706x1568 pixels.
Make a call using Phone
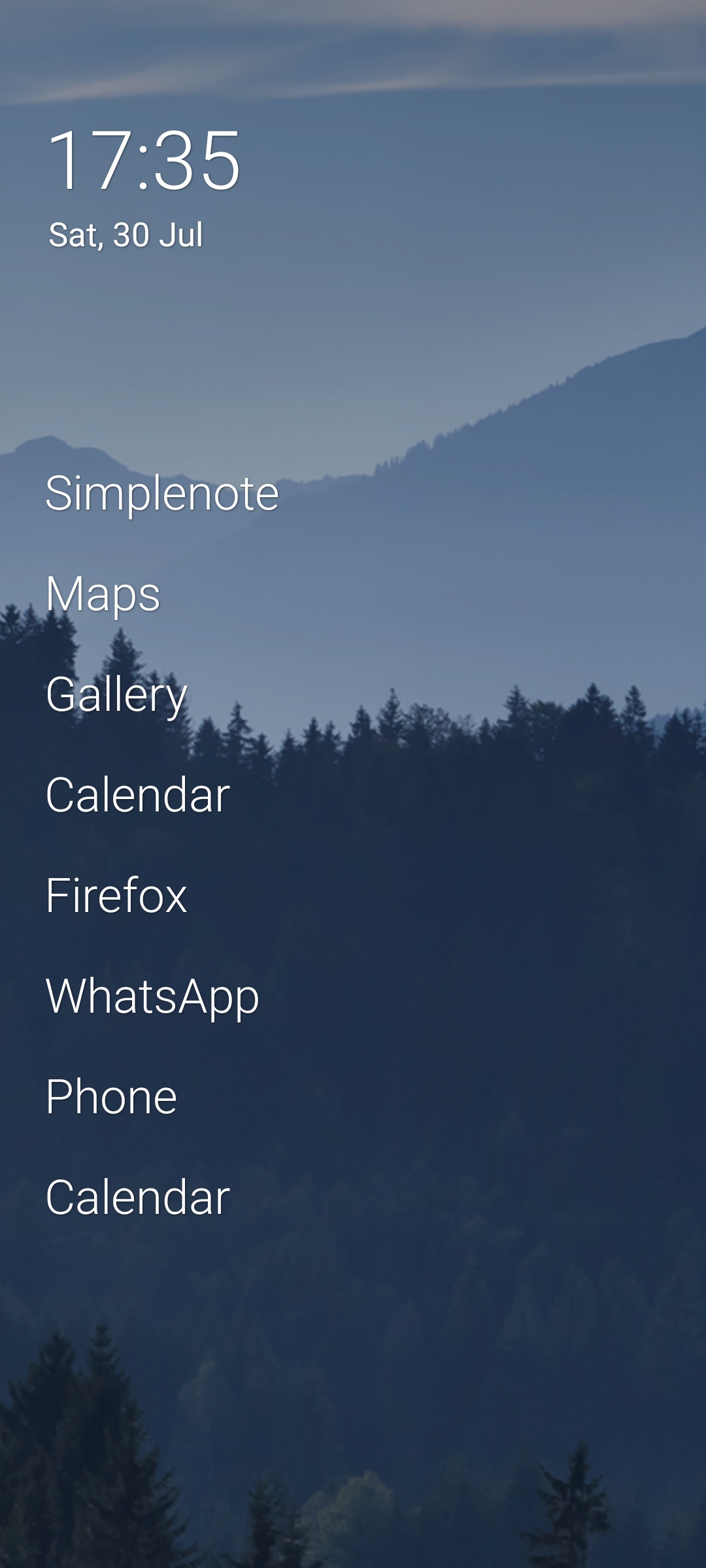[x=112, y=1101]
